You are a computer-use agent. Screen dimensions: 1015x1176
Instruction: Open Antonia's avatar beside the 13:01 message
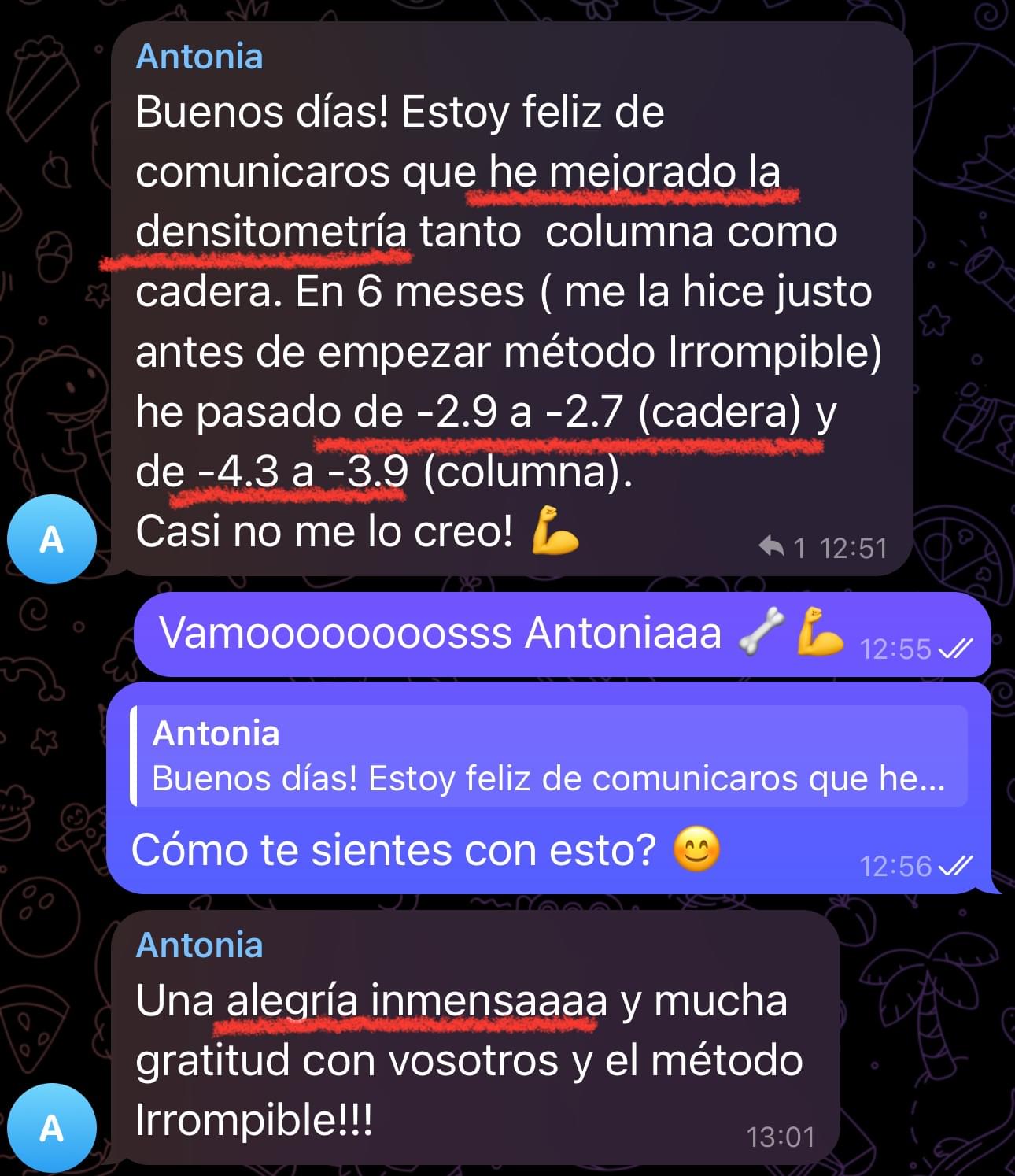51,1127
